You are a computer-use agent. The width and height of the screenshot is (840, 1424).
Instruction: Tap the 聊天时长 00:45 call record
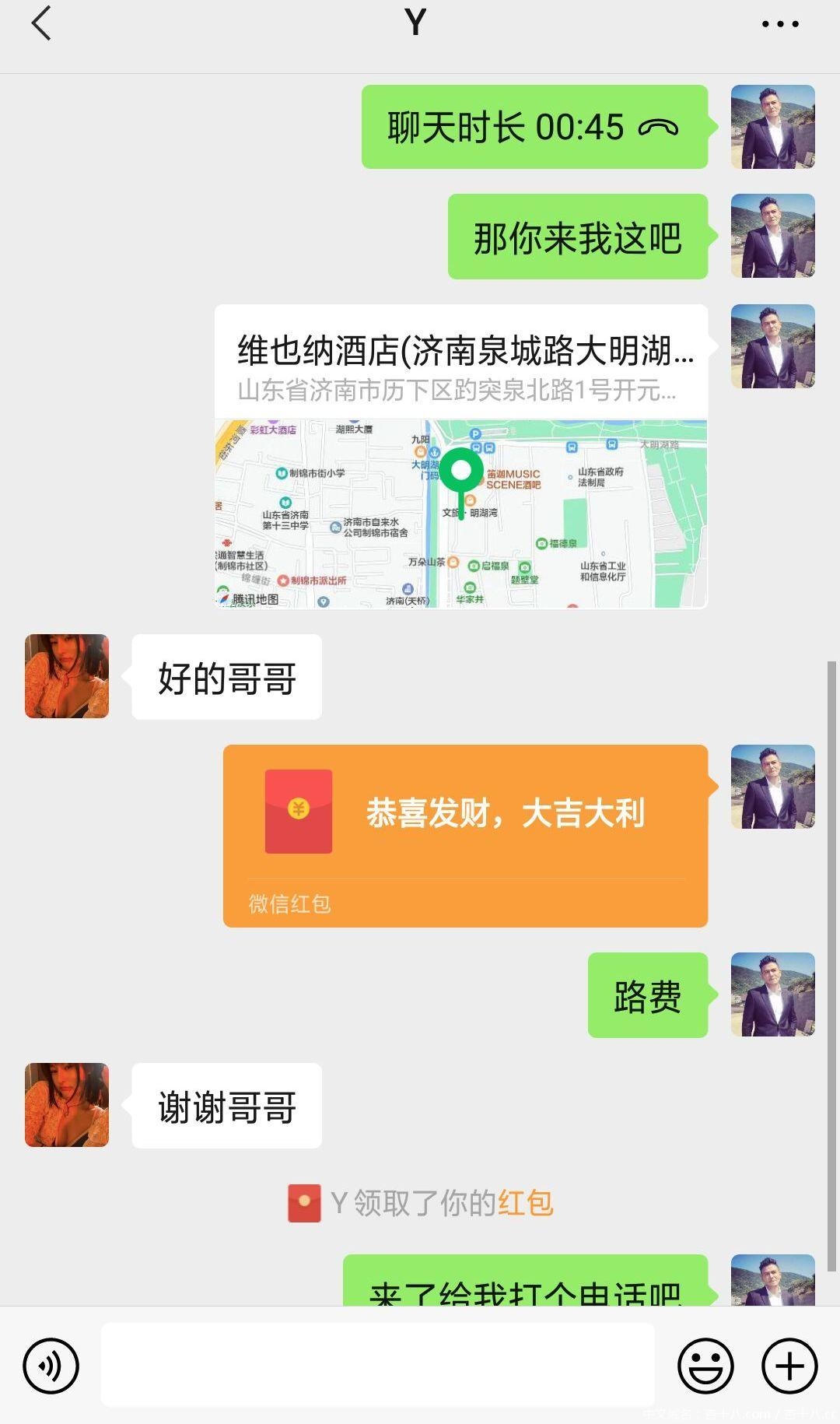tap(534, 127)
